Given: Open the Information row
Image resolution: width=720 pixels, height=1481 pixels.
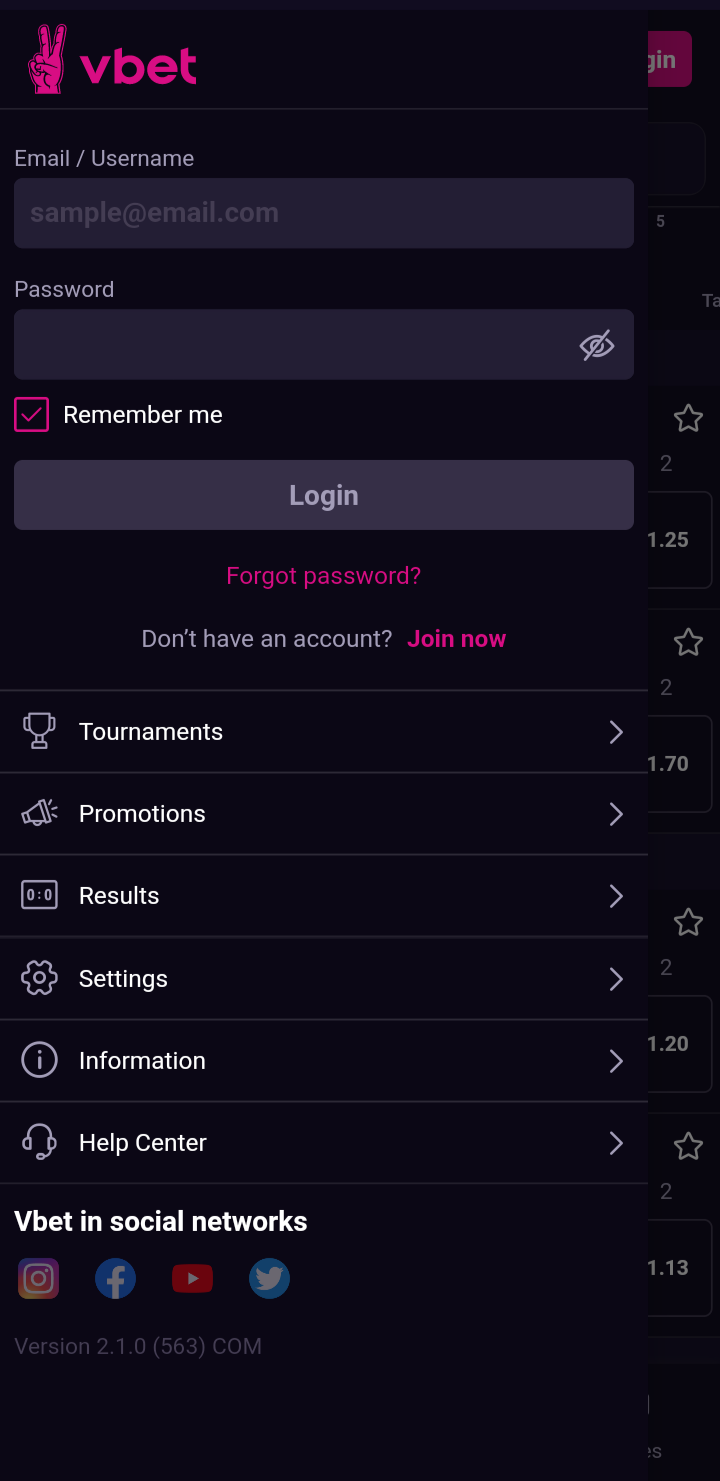Looking at the screenshot, I should 324,1061.
